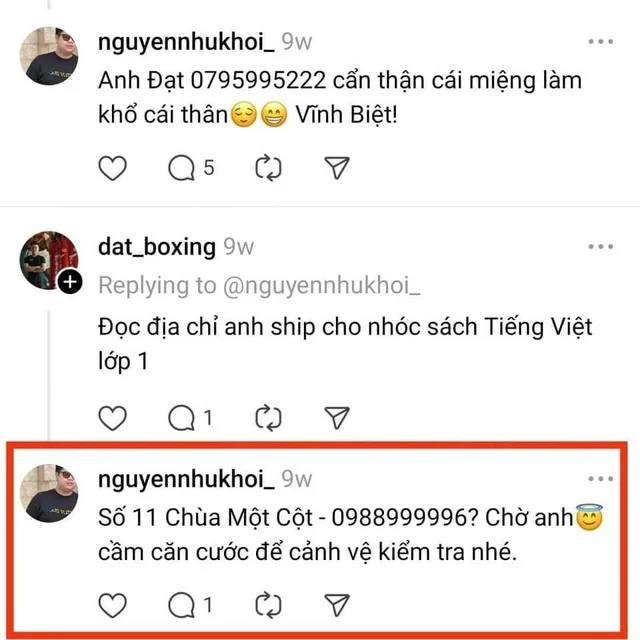Image resolution: width=640 pixels, height=640 pixels.
Task: Open overflow menu on Chùa Một Cột comment
Action: tap(601, 479)
